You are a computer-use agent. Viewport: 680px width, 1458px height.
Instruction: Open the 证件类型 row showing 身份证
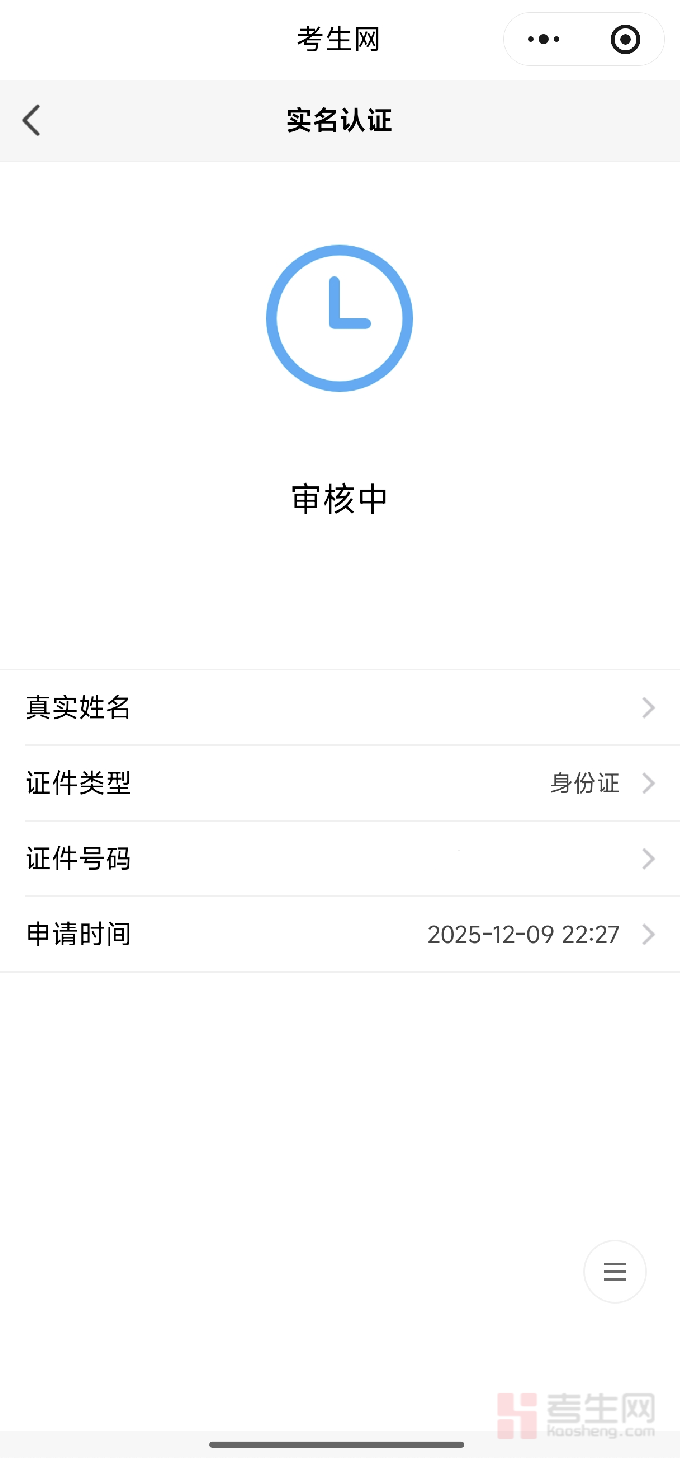coord(340,783)
